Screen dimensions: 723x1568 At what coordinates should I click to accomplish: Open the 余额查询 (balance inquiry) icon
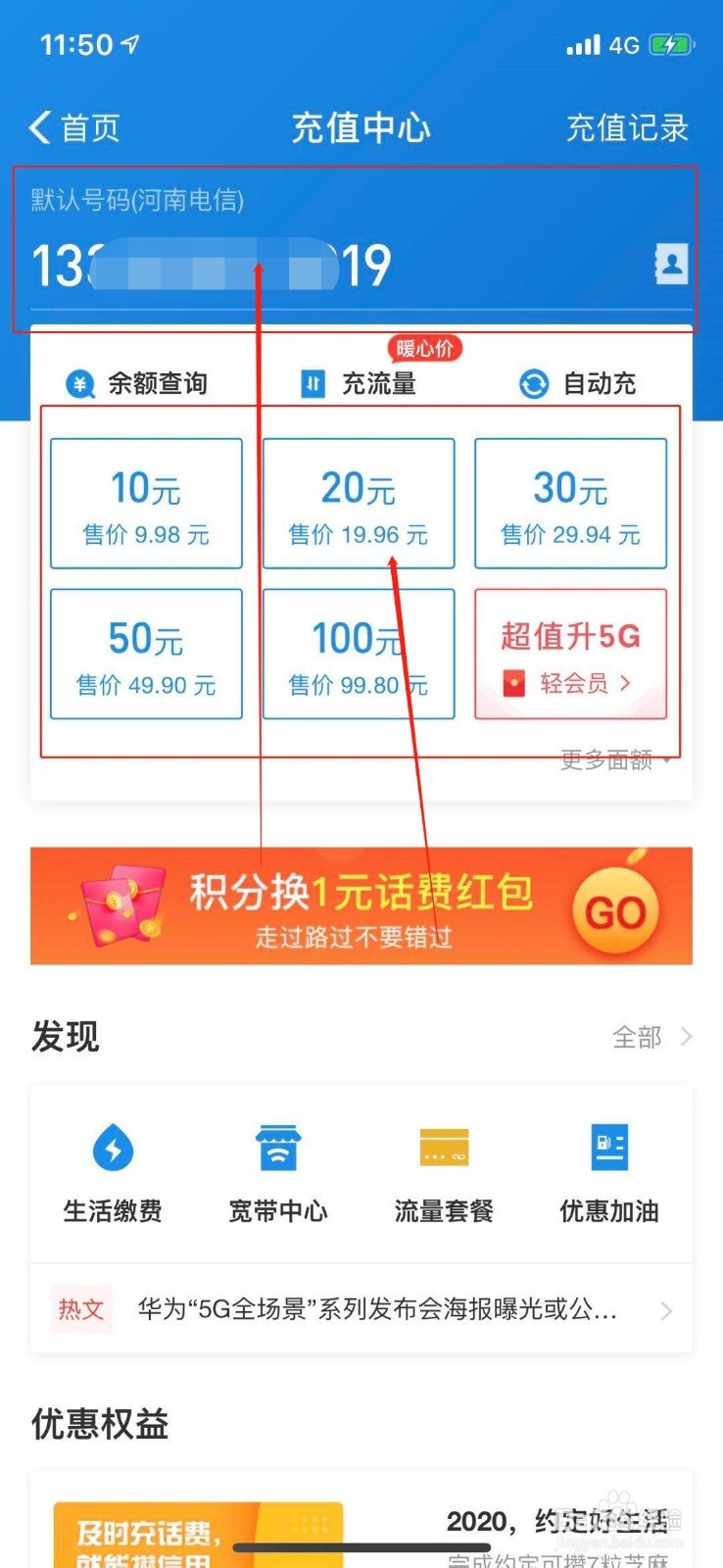(144, 382)
